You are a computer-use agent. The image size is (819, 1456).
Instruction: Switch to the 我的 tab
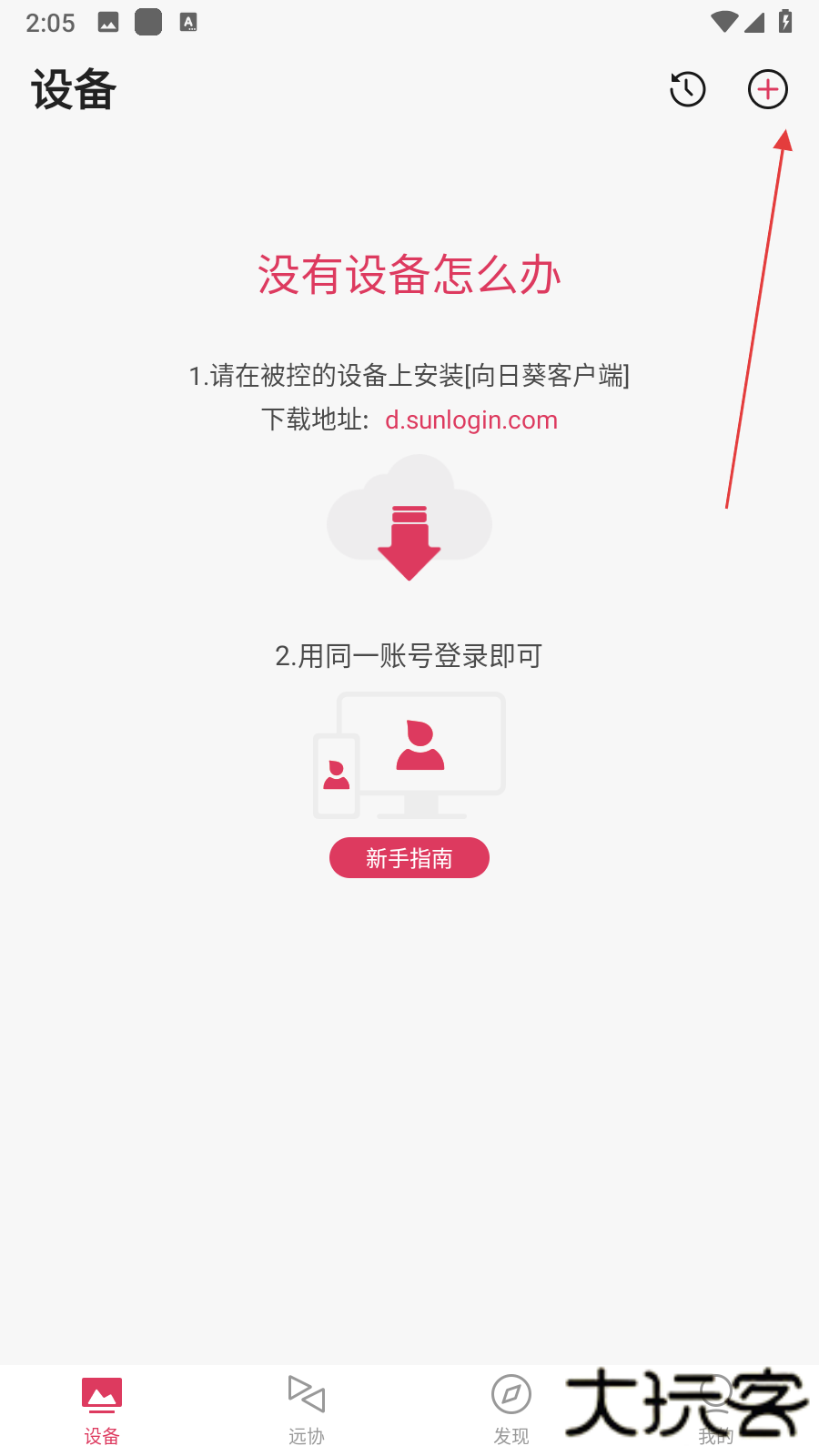pyautogui.click(x=716, y=1410)
